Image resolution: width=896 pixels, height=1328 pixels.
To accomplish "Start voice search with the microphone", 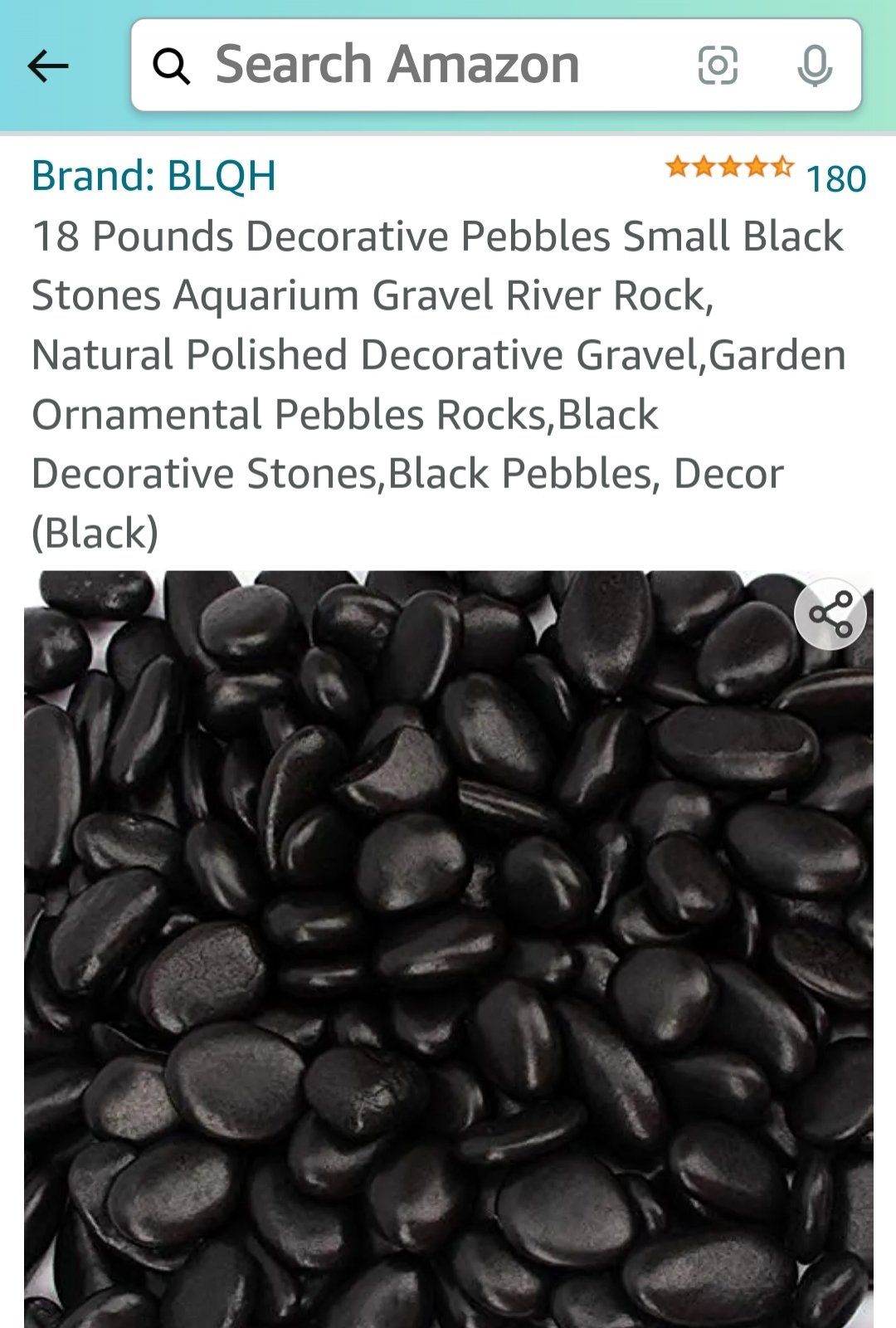I will 814,65.
